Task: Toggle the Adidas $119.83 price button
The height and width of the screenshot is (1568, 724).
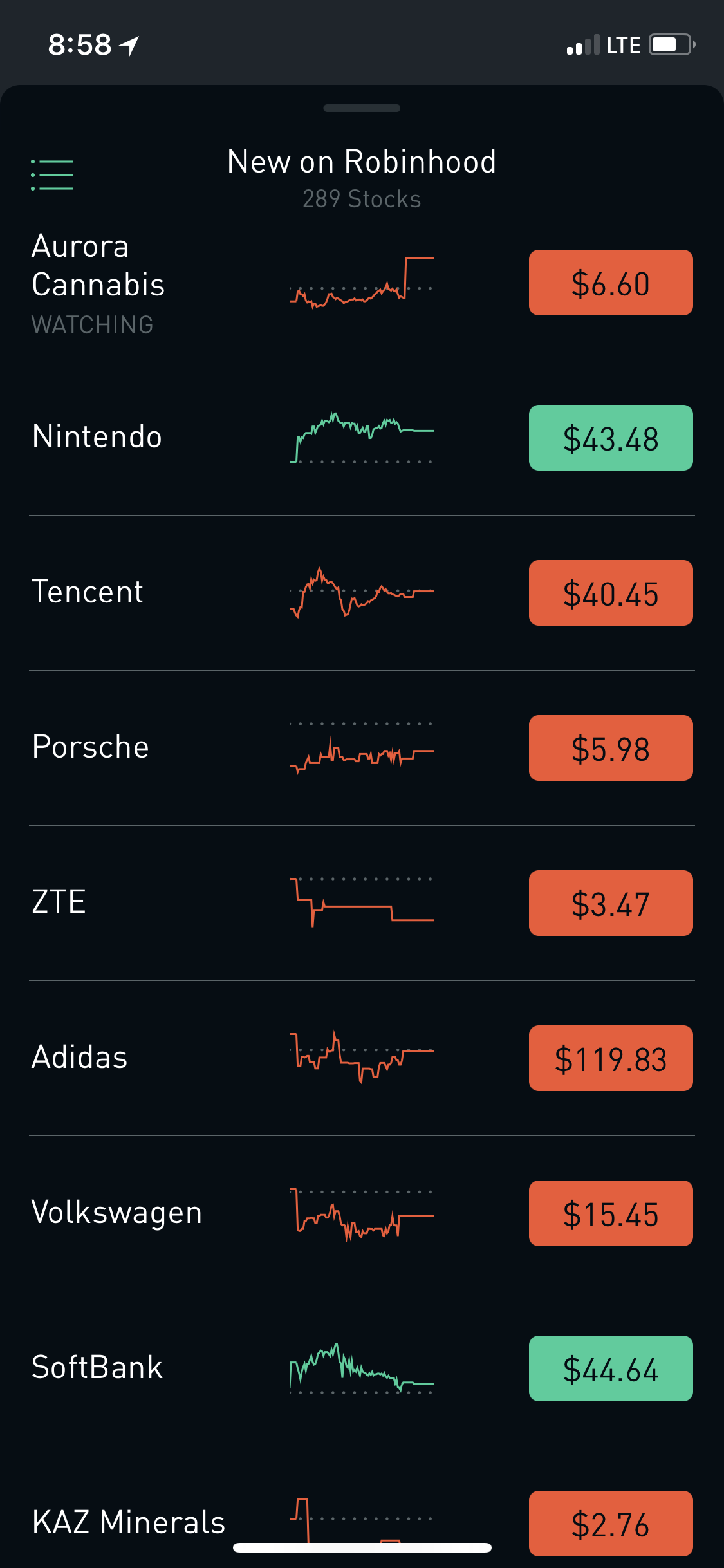Action: [610, 1058]
